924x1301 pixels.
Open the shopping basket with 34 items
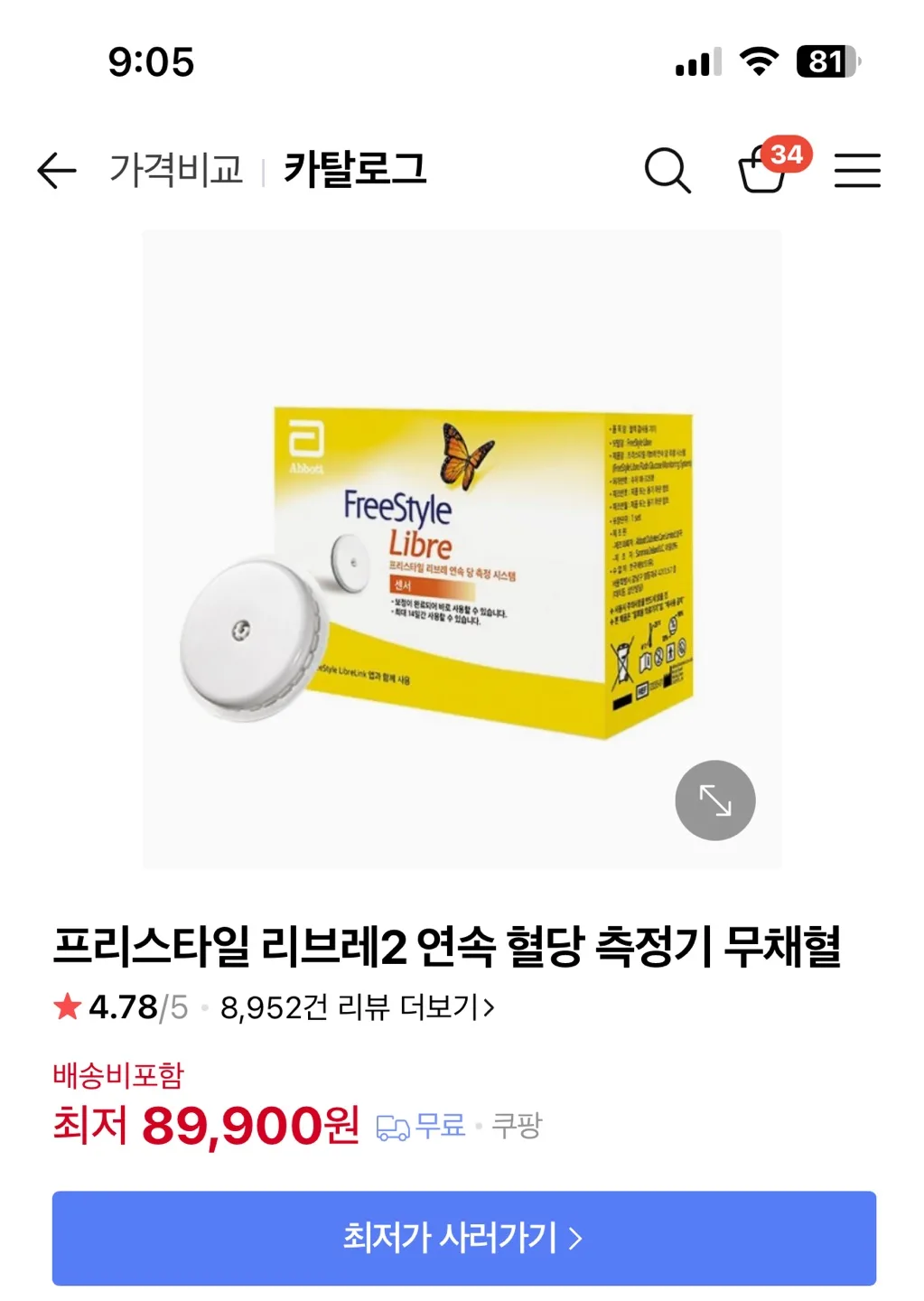click(764, 169)
